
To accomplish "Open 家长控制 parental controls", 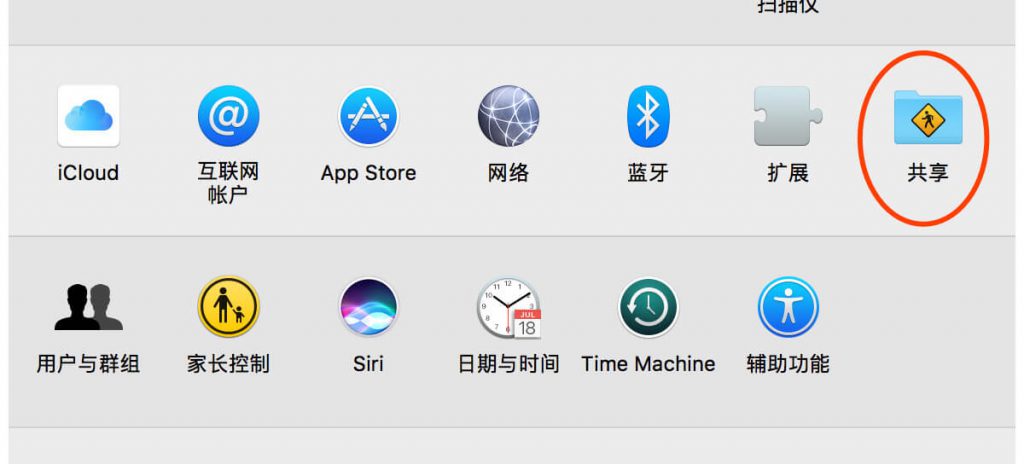I will coord(228,308).
